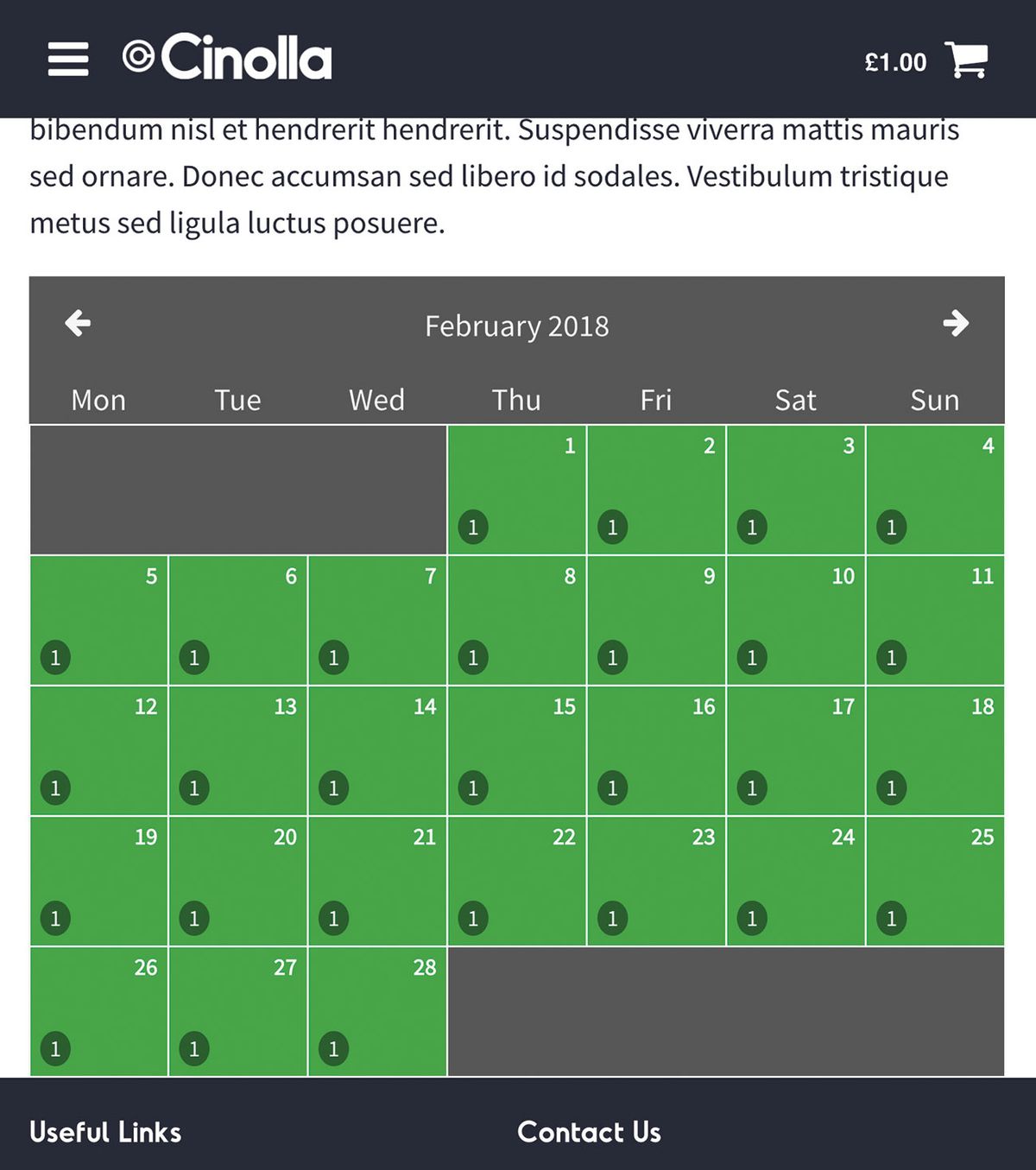Pick February 11 on the calendar

tap(935, 620)
